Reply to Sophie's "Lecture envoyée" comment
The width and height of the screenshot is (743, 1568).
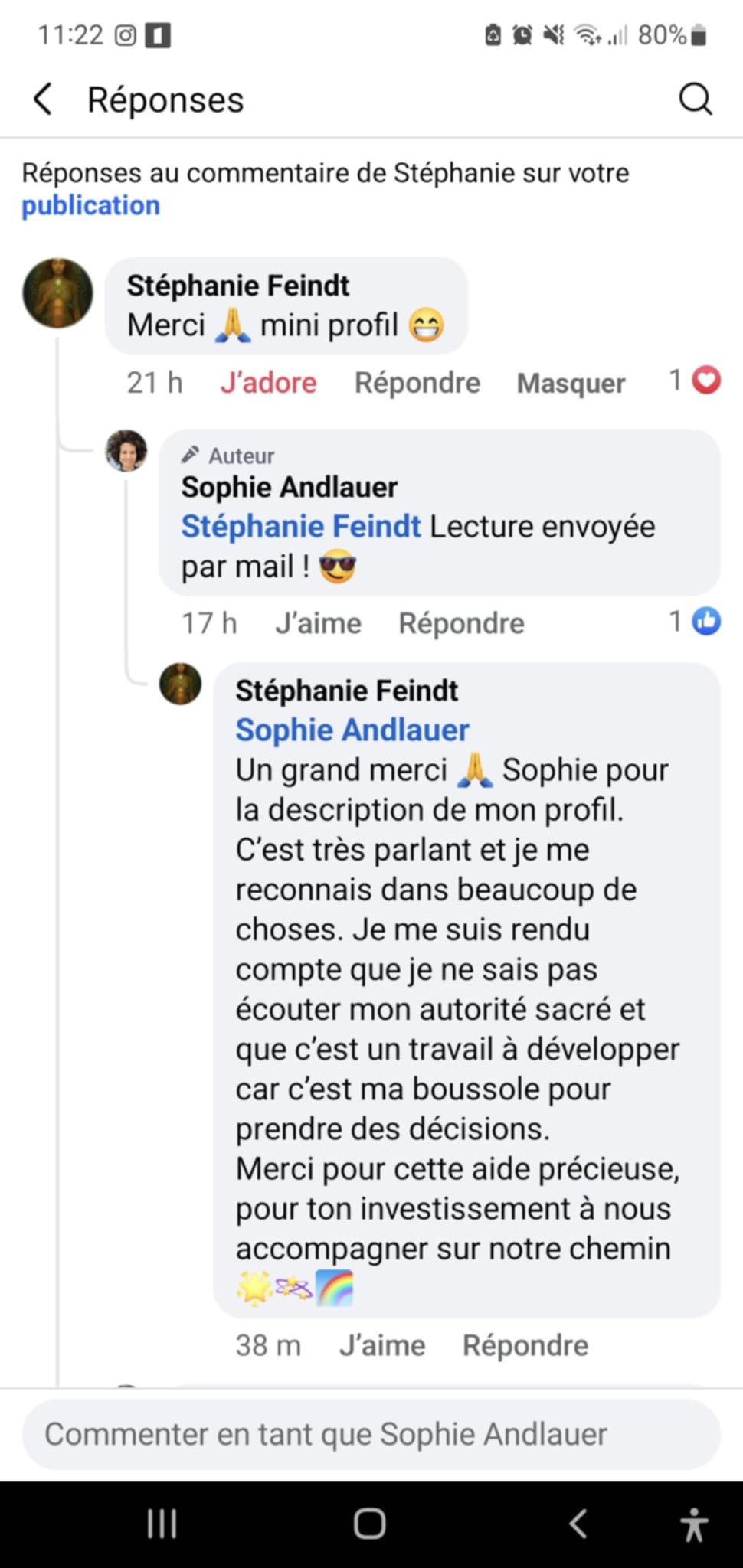click(461, 623)
